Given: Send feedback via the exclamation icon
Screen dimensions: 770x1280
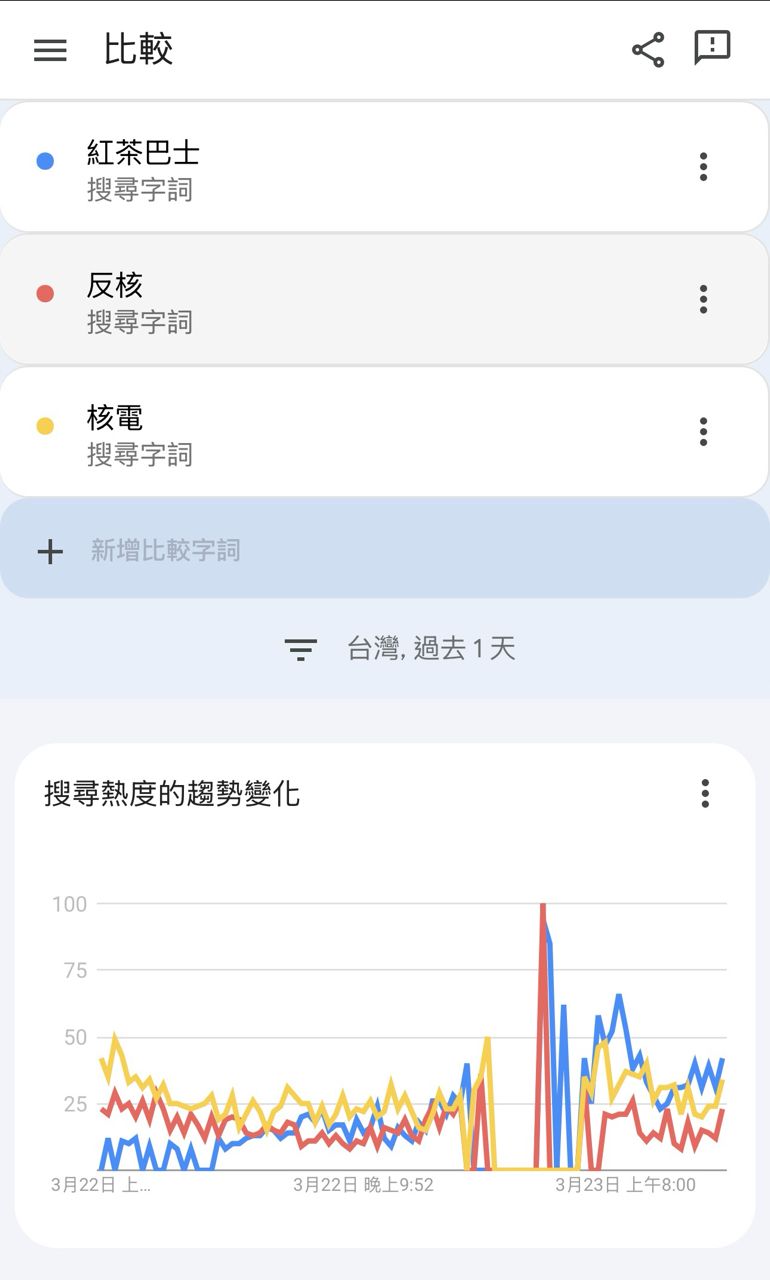Looking at the screenshot, I should (x=712, y=48).
